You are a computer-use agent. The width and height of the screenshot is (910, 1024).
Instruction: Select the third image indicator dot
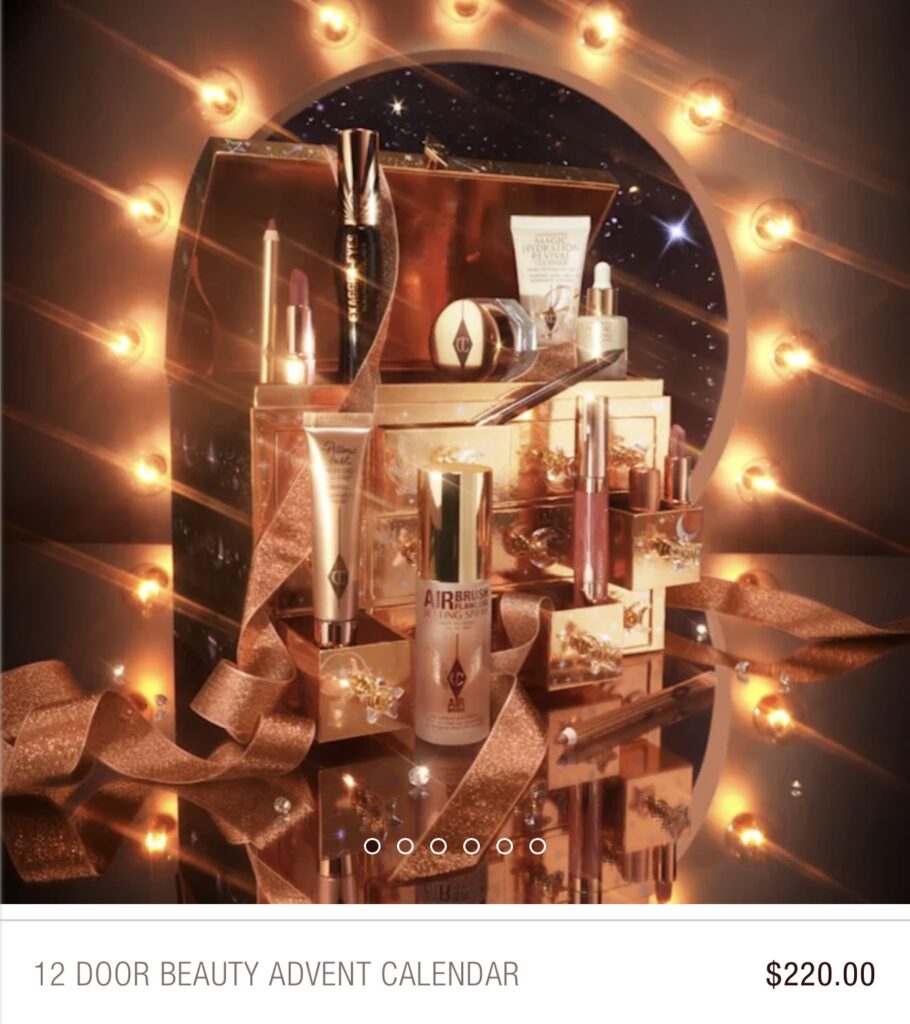click(x=438, y=846)
